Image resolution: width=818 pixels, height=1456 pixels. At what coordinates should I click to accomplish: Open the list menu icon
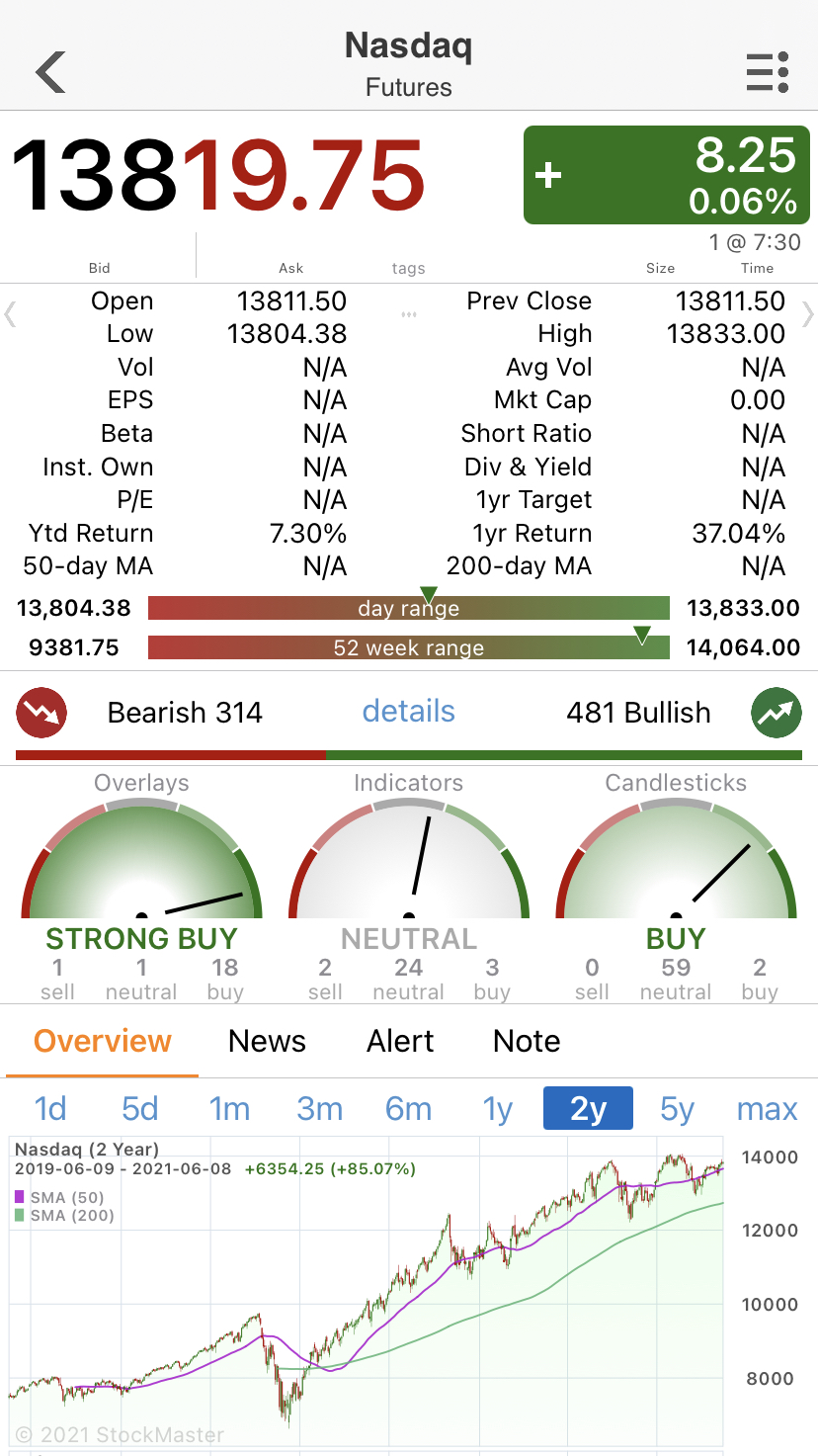tap(767, 72)
